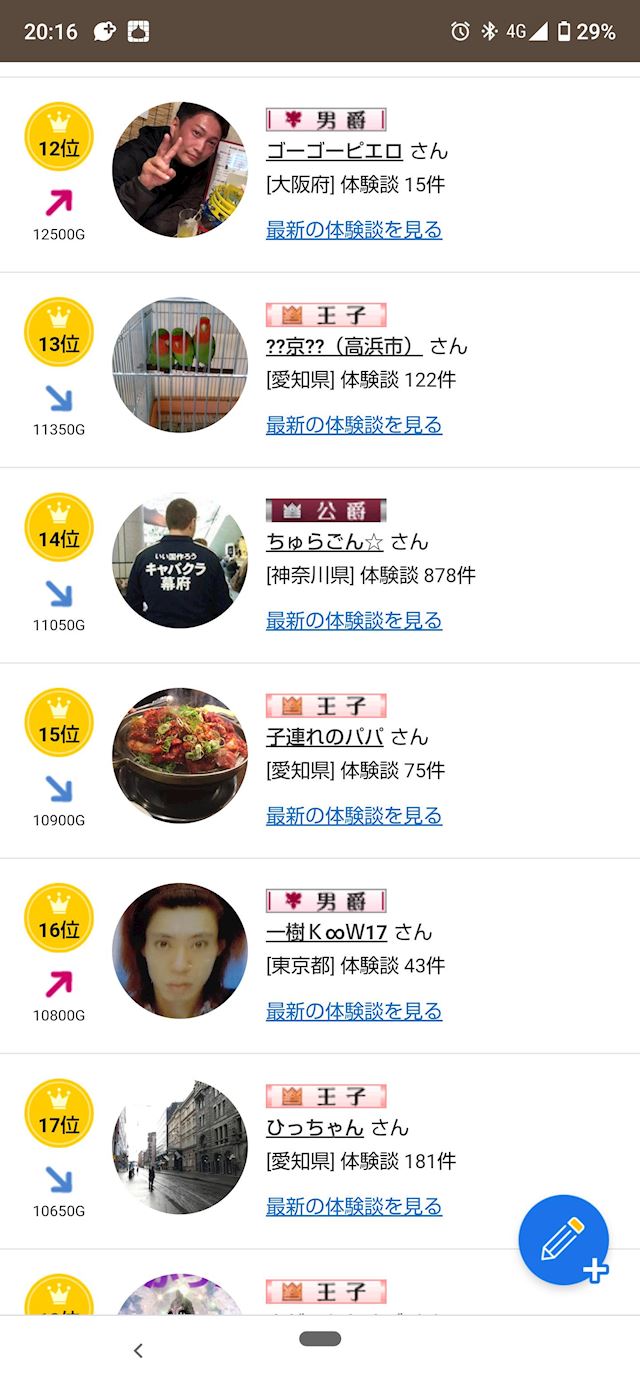The width and height of the screenshot is (640, 1387).
Task: Tap 最新の体験談を見る under ちゅらごん☆
Action: click(354, 620)
